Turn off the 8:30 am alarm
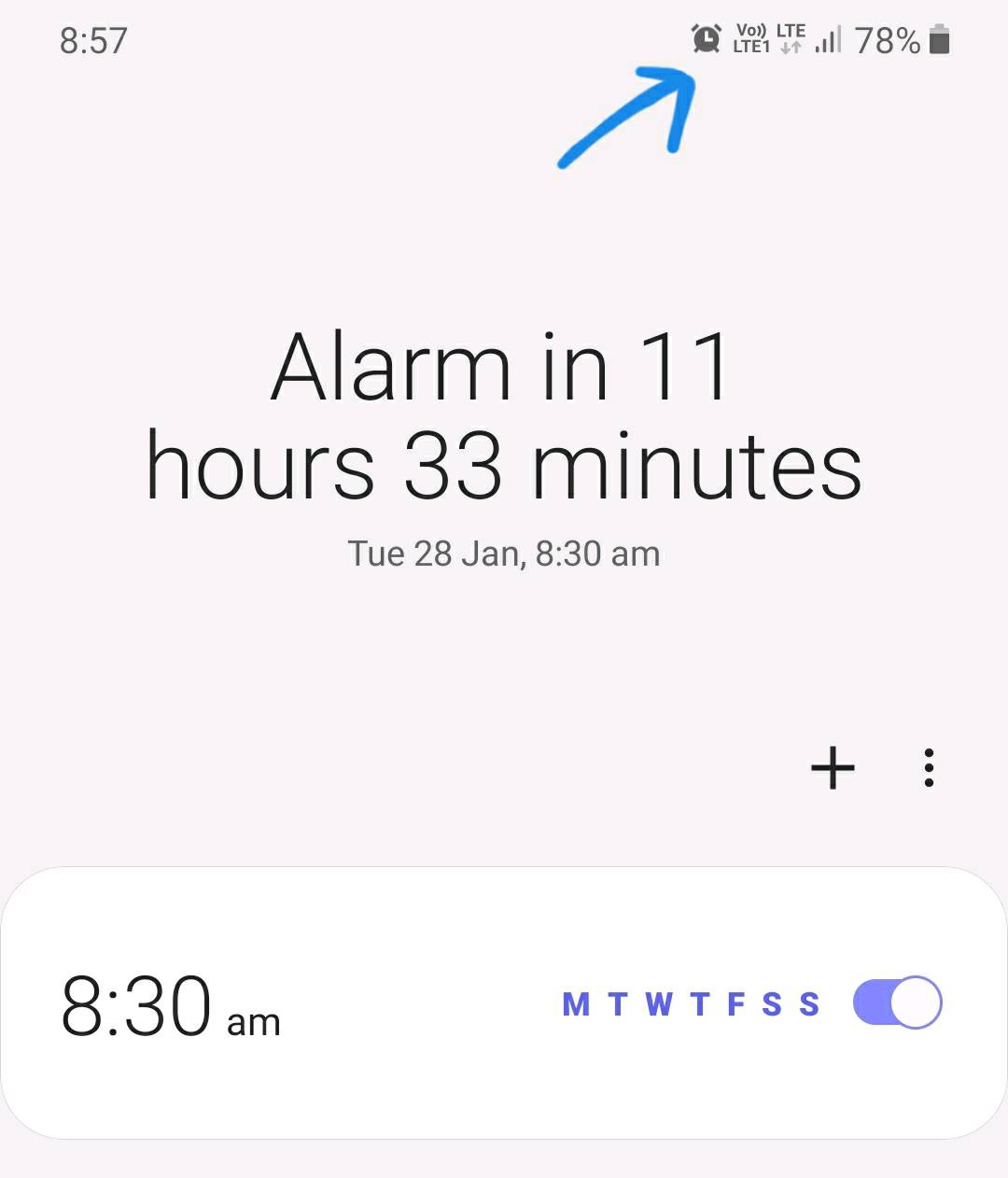The image size is (1008, 1178). tap(897, 1003)
